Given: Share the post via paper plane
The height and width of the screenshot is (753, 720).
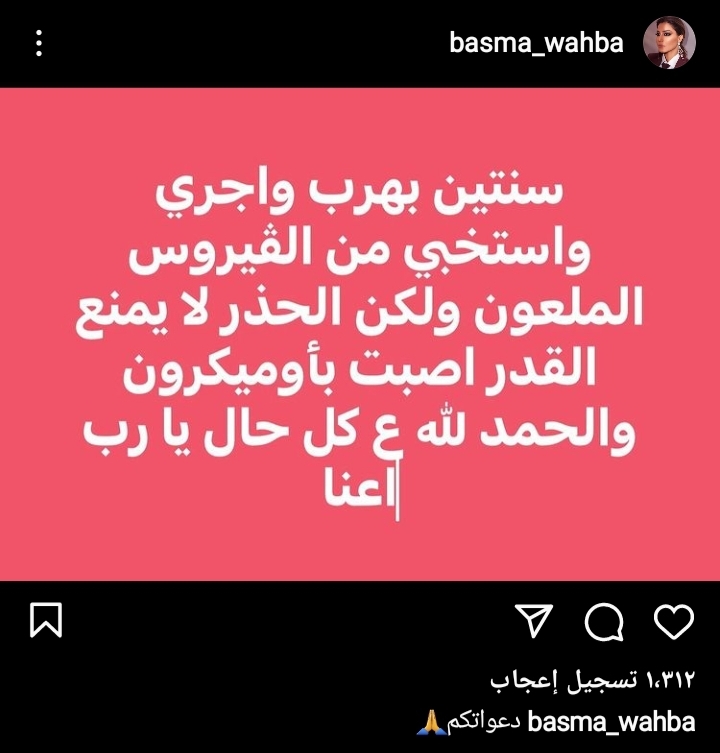Looking at the screenshot, I should click(539, 621).
